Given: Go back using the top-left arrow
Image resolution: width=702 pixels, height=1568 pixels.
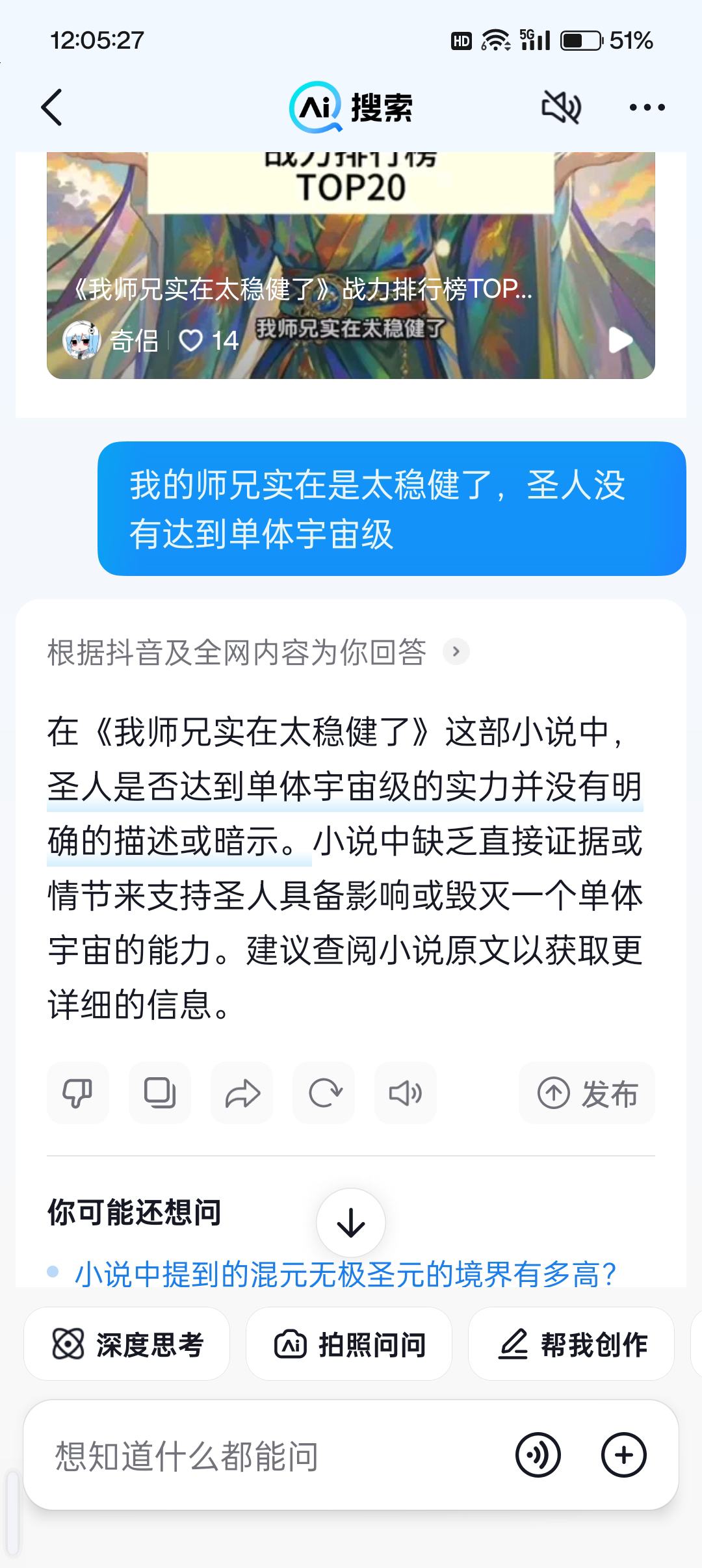Looking at the screenshot, I should click(52, 107).
